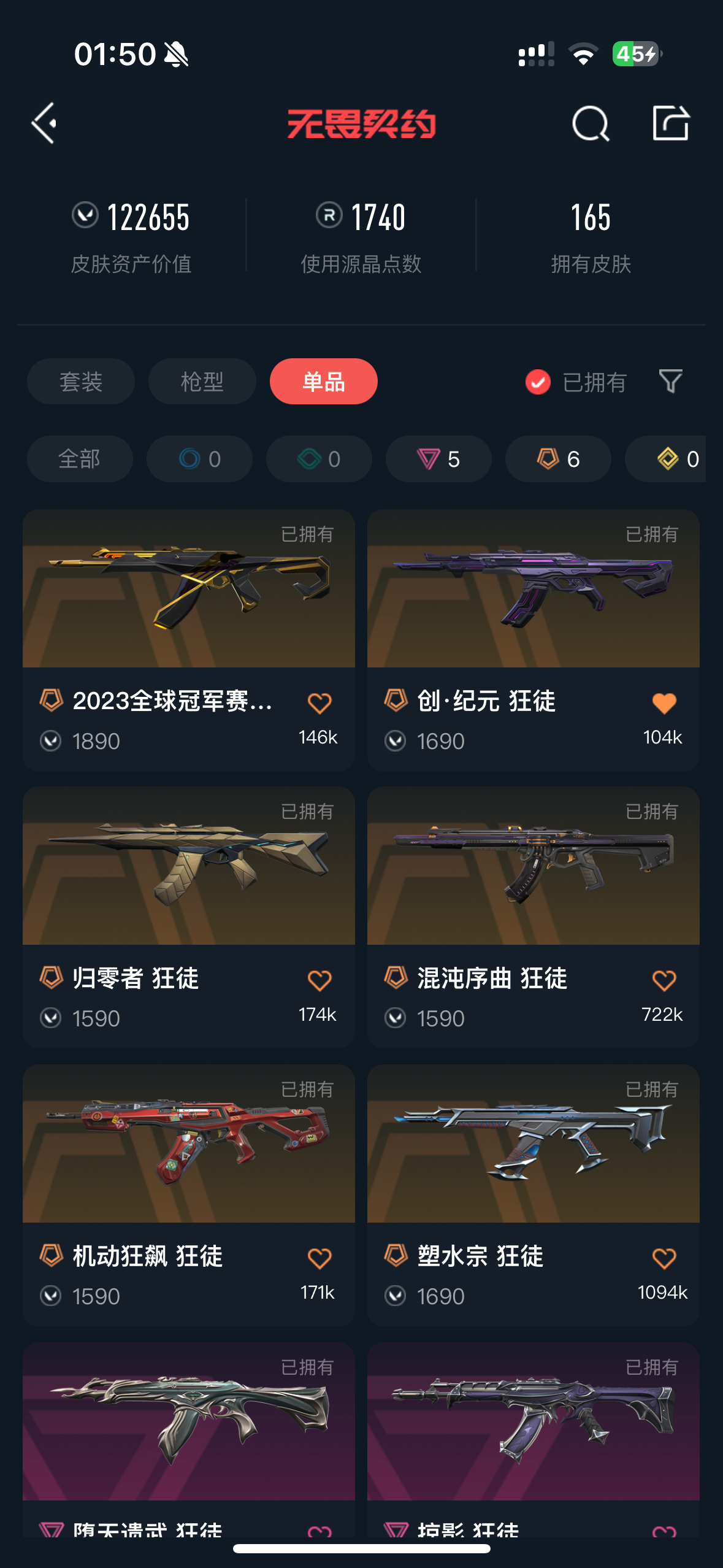Screen dimensions: 723x1568
Task: Filter by the purple tier chip showing 5
Action: coord(438,459)
